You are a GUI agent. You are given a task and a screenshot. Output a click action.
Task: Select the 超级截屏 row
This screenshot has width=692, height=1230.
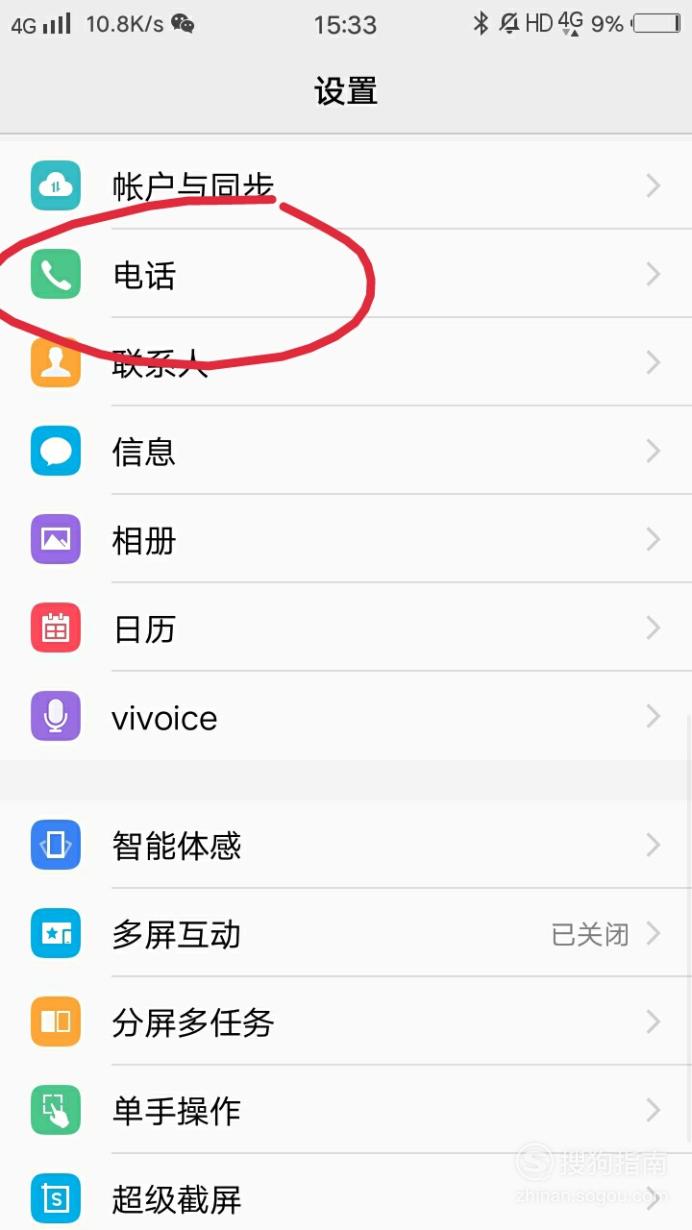click(x=346, y=1193)
